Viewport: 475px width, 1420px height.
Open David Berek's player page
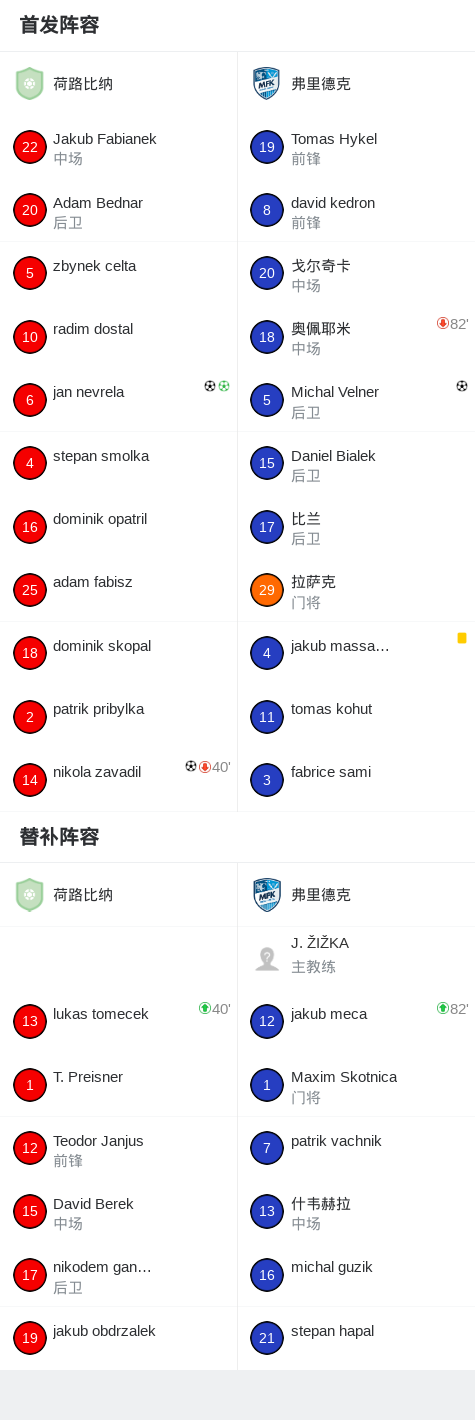[118, 1211]
